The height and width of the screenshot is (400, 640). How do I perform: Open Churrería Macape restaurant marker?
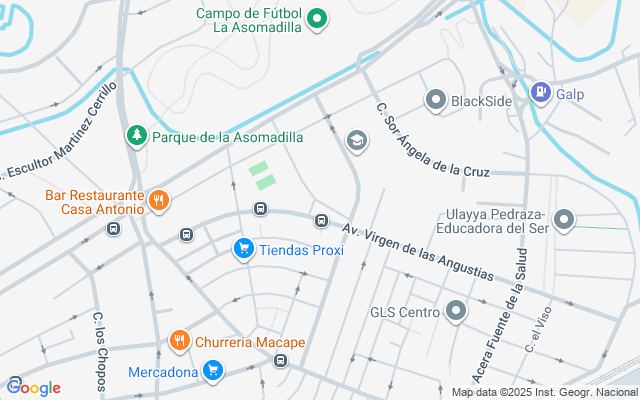[179, 341]
